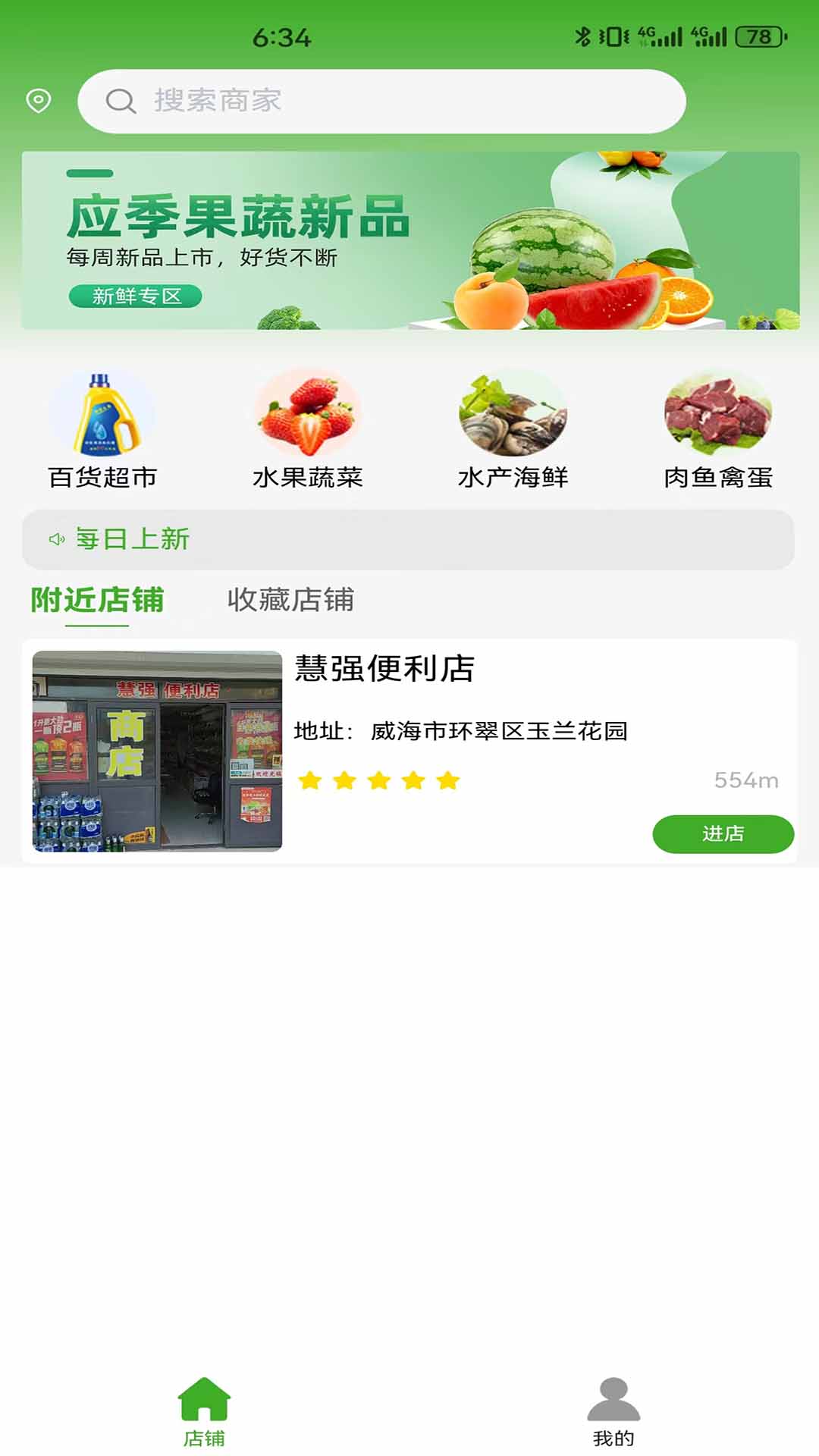819x1456 pixels.
Task: Tap the magnifier icon in the search bar
Action: click(120, 100)
